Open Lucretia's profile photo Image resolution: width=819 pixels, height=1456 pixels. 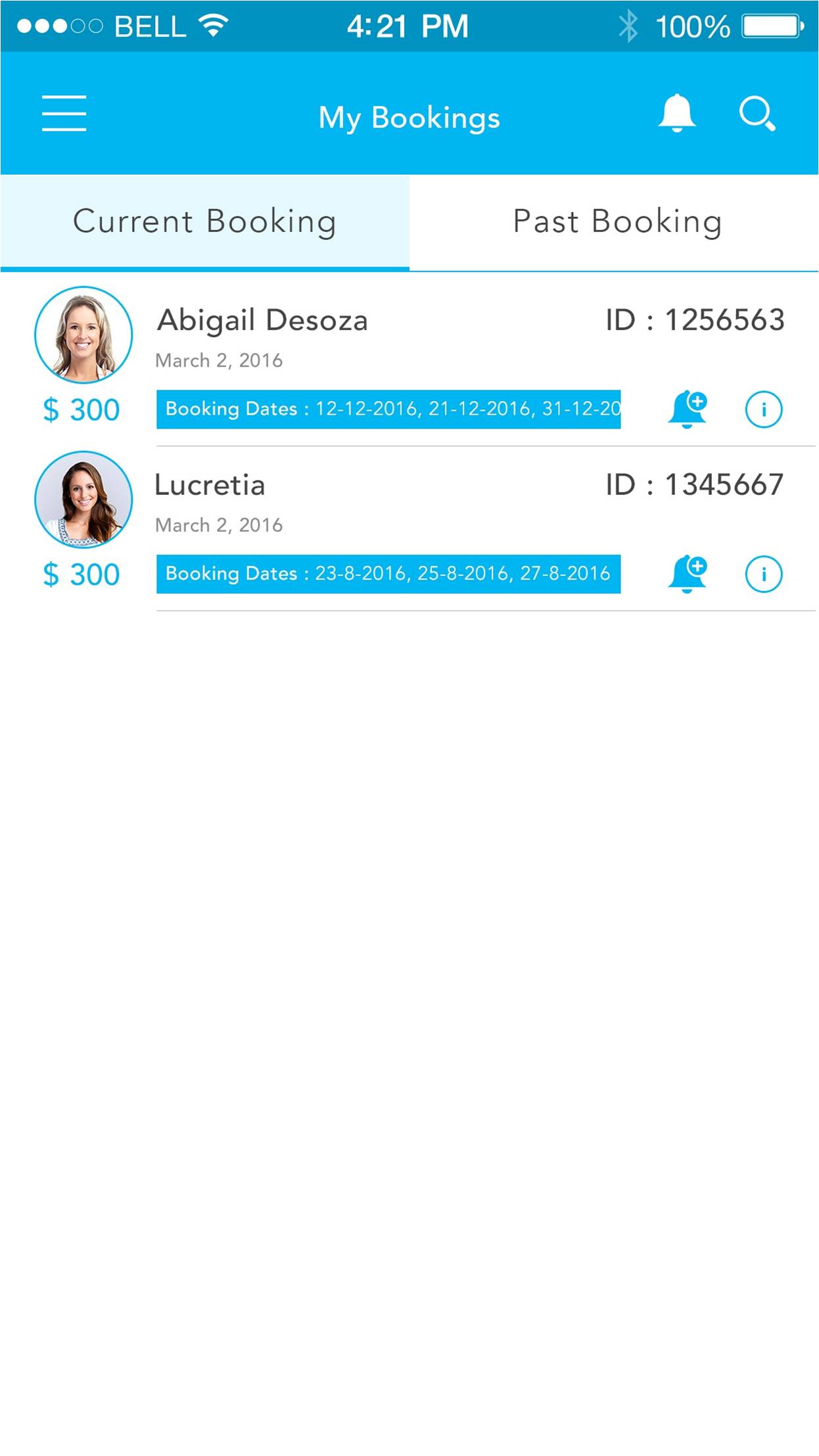[x=83, y=500]
